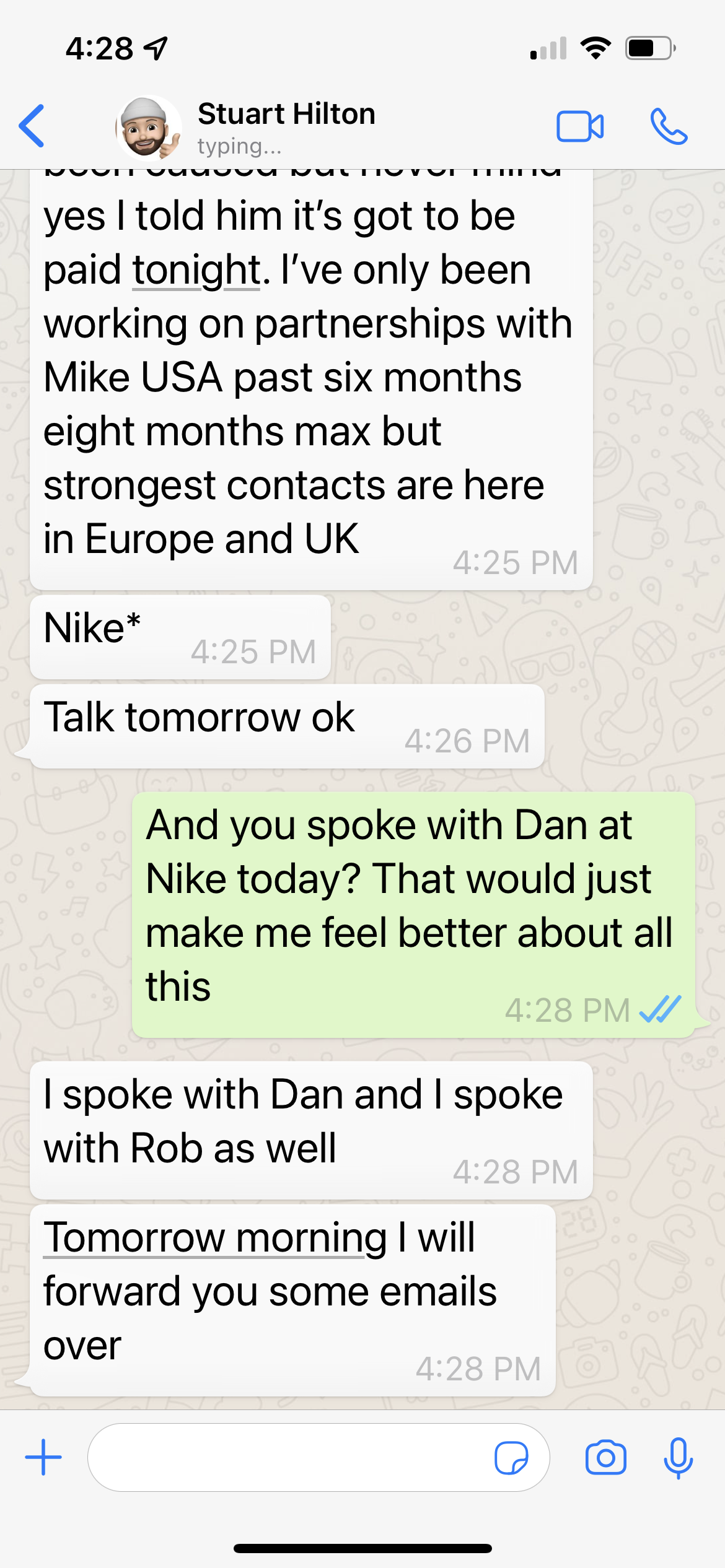This screenshot has width=725, height=1568.
Task: Open the camera to send a photo
Action: pos(605,1457)
